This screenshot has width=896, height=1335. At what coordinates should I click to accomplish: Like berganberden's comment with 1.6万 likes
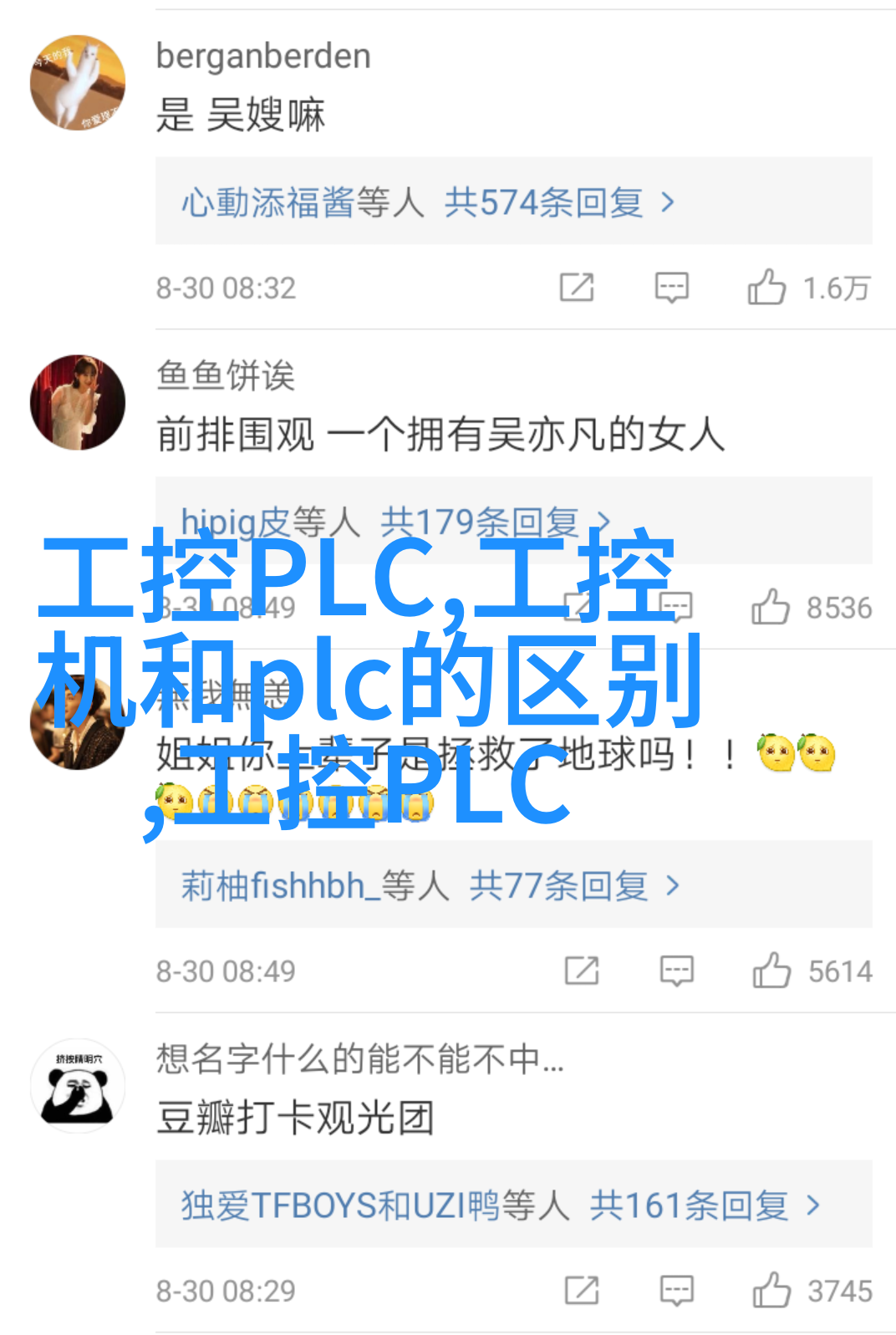[x=767, y=288]
